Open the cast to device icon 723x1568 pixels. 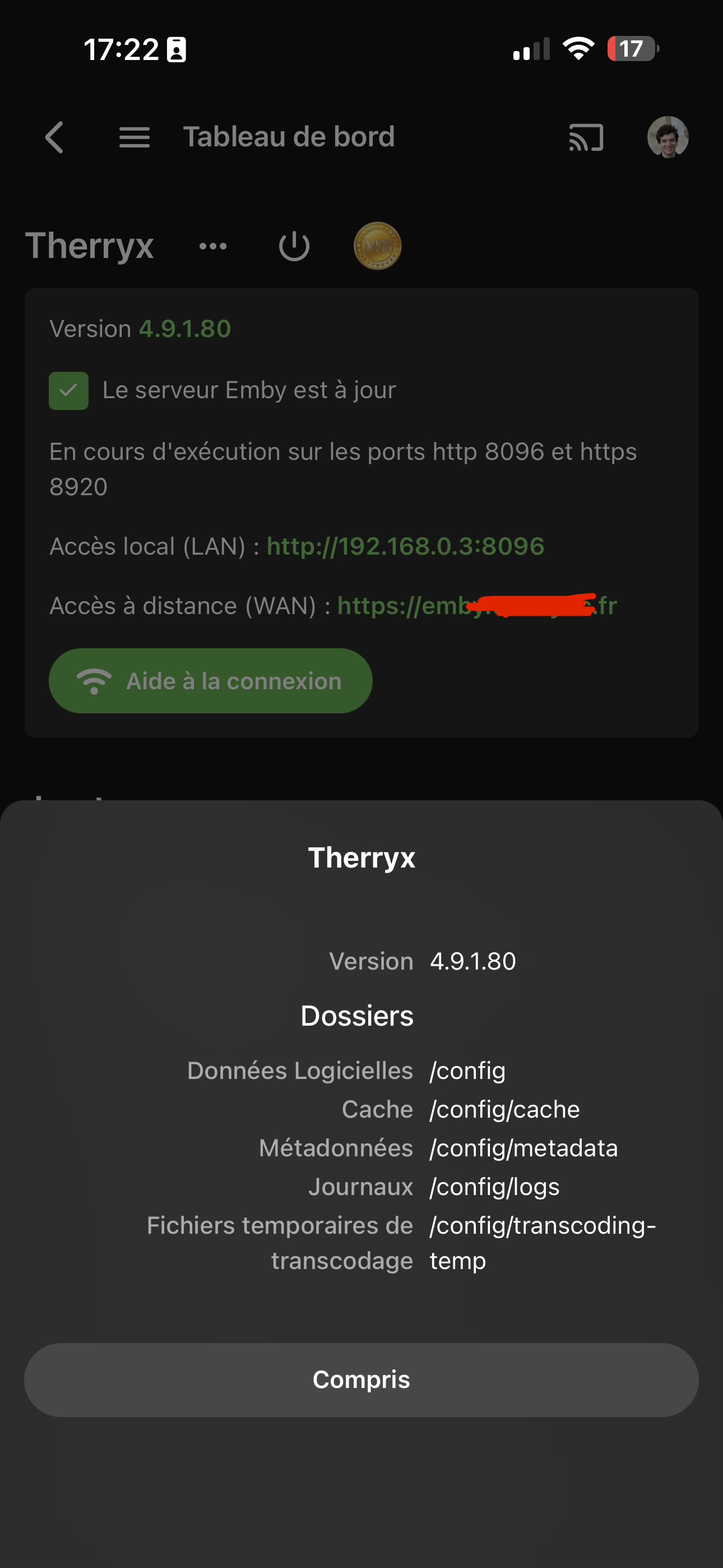tap(586, 137)
